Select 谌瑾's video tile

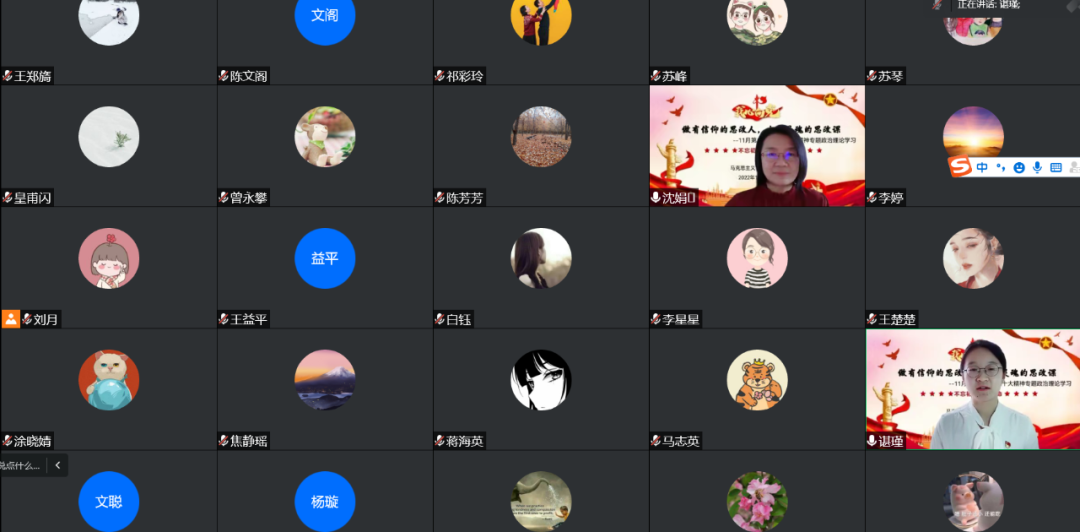pos(972,389)
